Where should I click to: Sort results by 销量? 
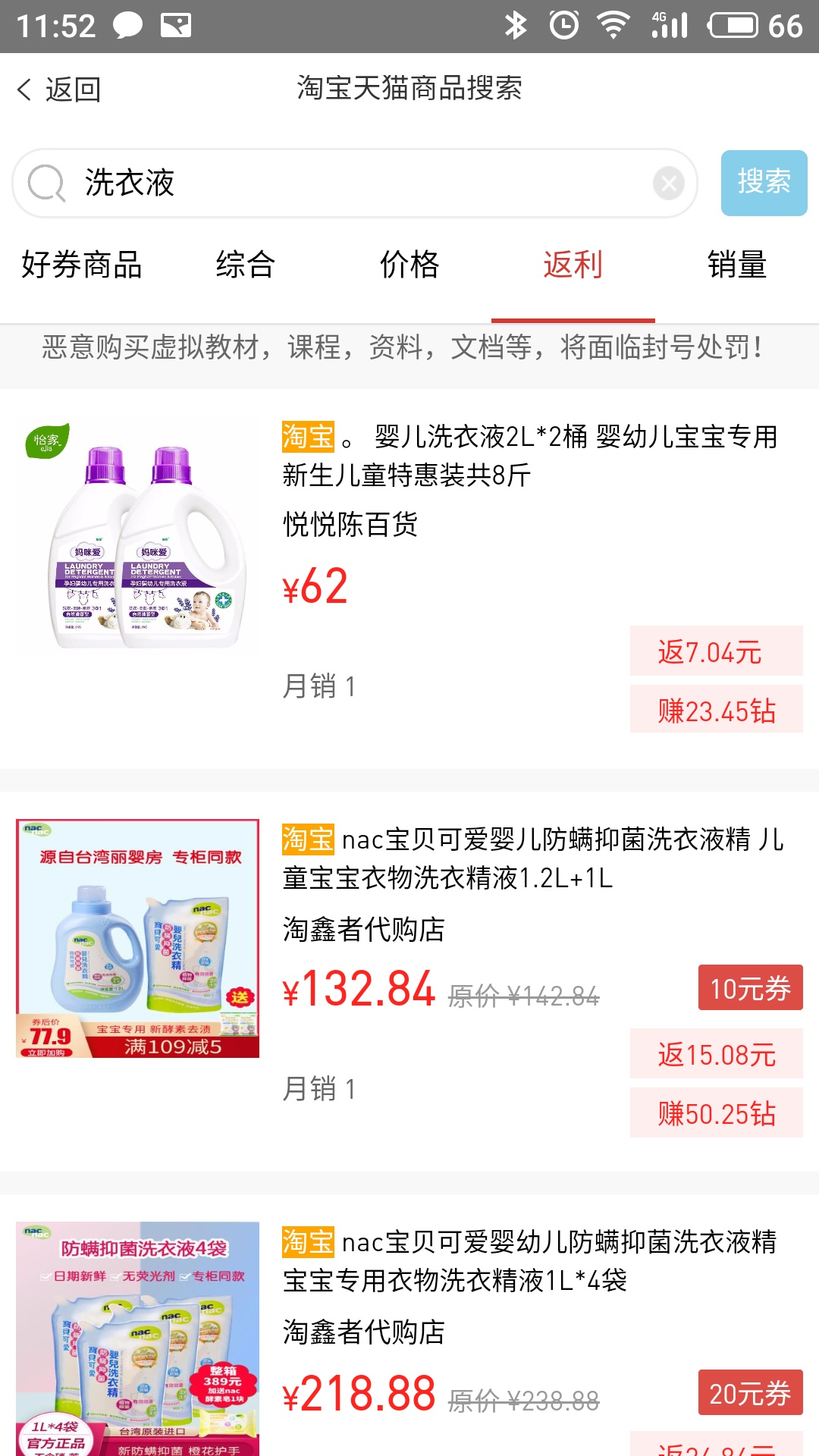[736, 265]
